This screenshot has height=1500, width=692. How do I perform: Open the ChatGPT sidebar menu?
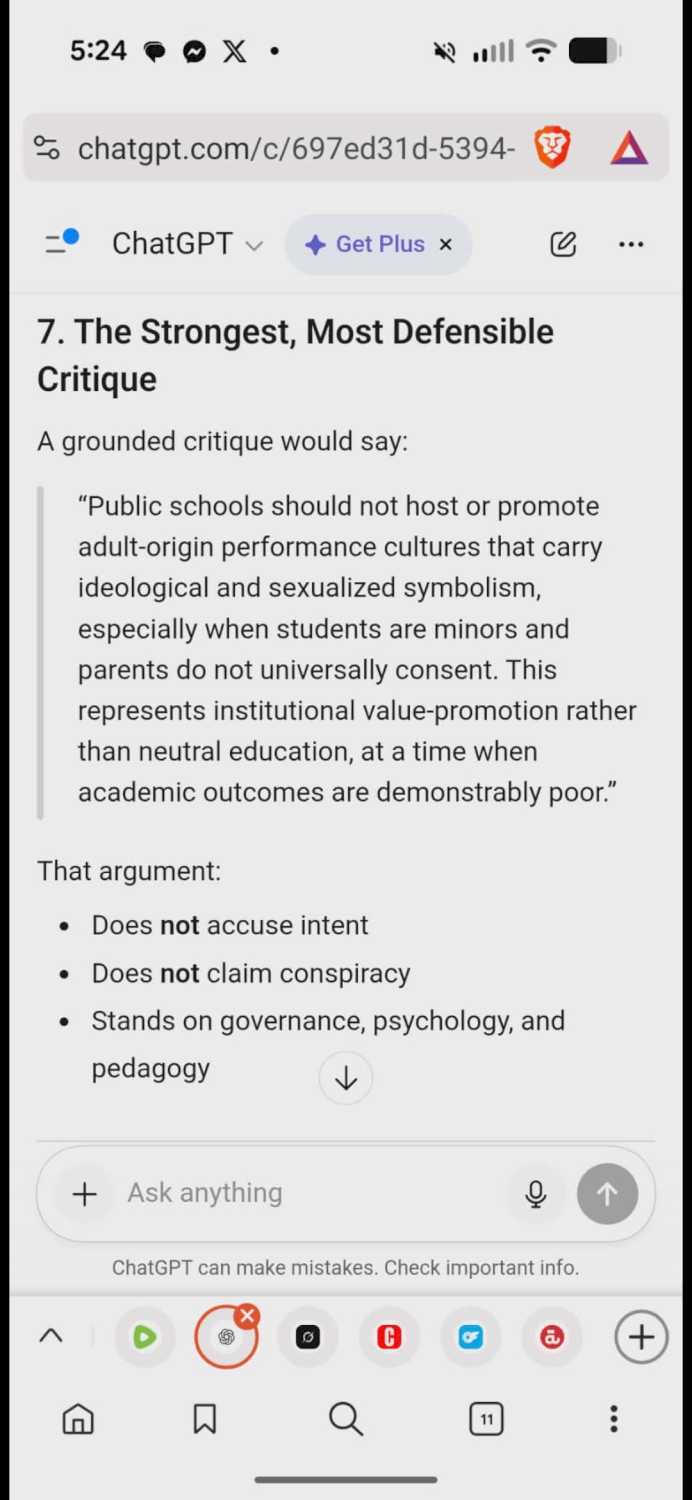coord(62,243)
